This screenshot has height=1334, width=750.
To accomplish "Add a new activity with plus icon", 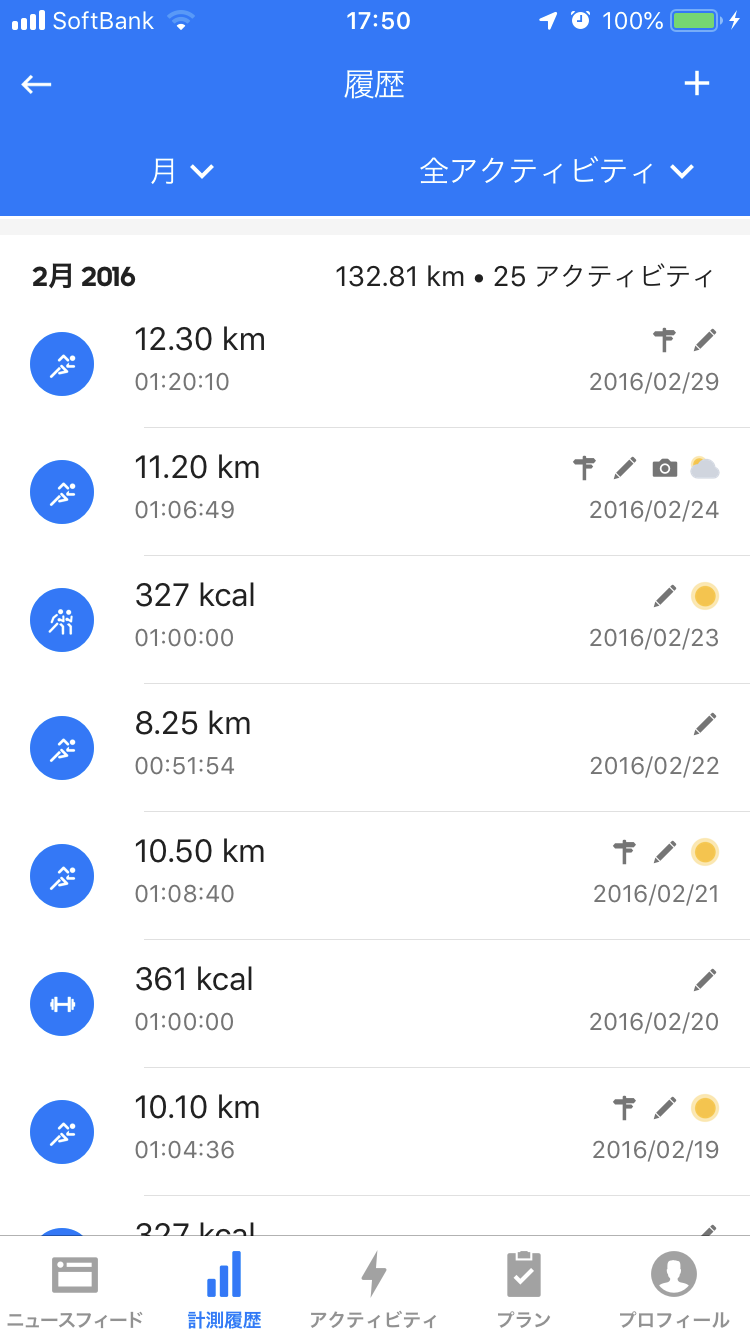I will click(697, 84).
